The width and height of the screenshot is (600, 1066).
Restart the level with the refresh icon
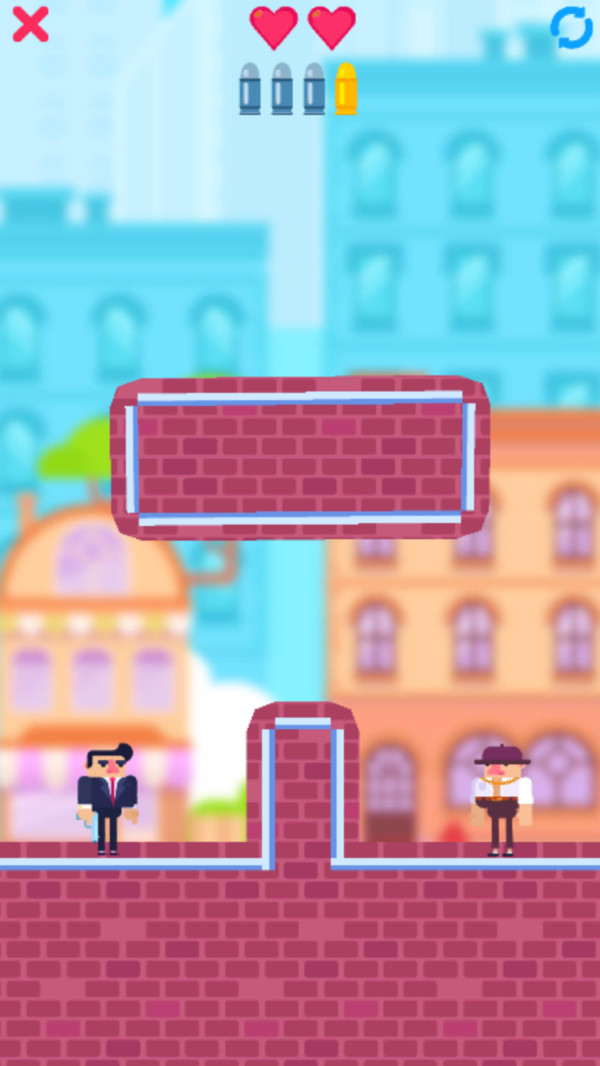point(571,28)
